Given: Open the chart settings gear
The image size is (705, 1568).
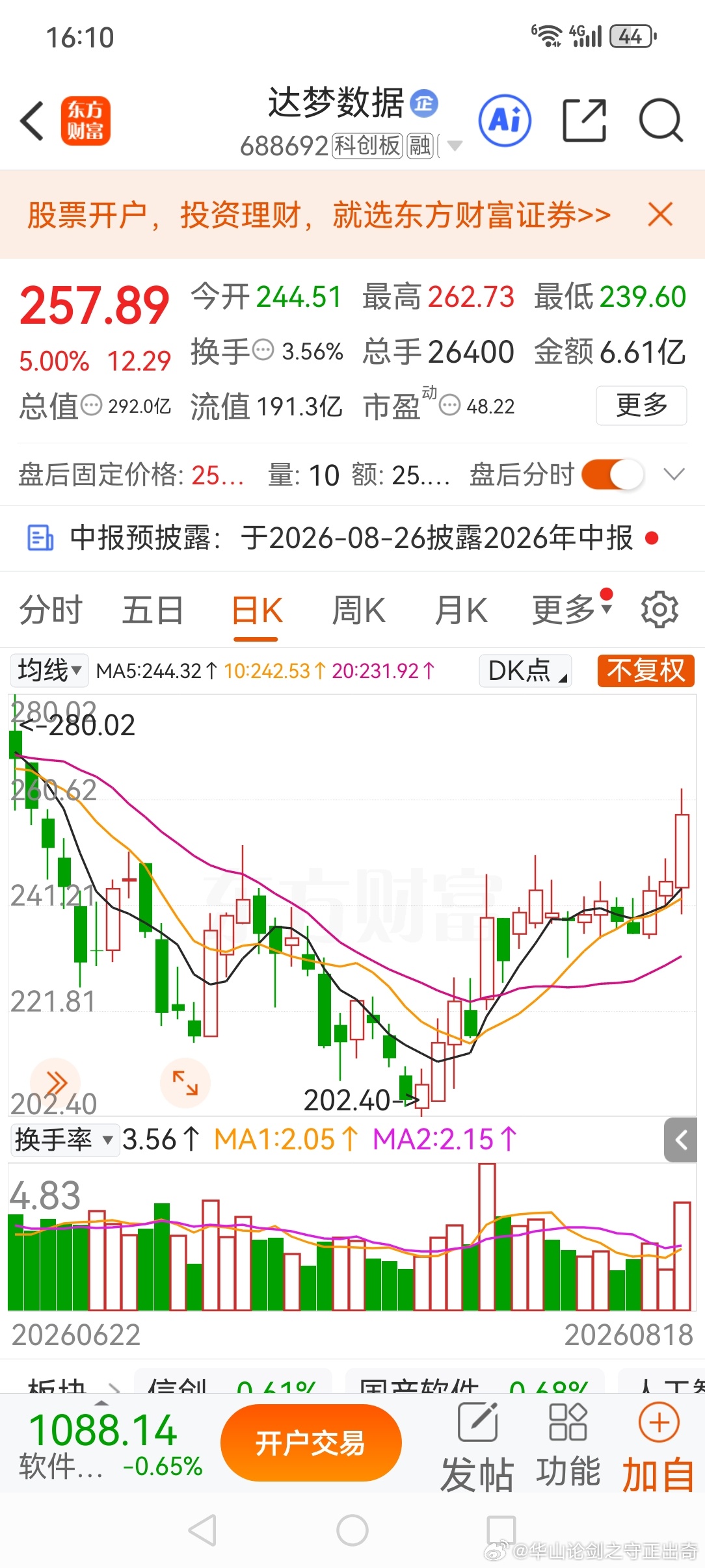Looking at the screenshot, I should pyautogui.click(x=659, y=610).
